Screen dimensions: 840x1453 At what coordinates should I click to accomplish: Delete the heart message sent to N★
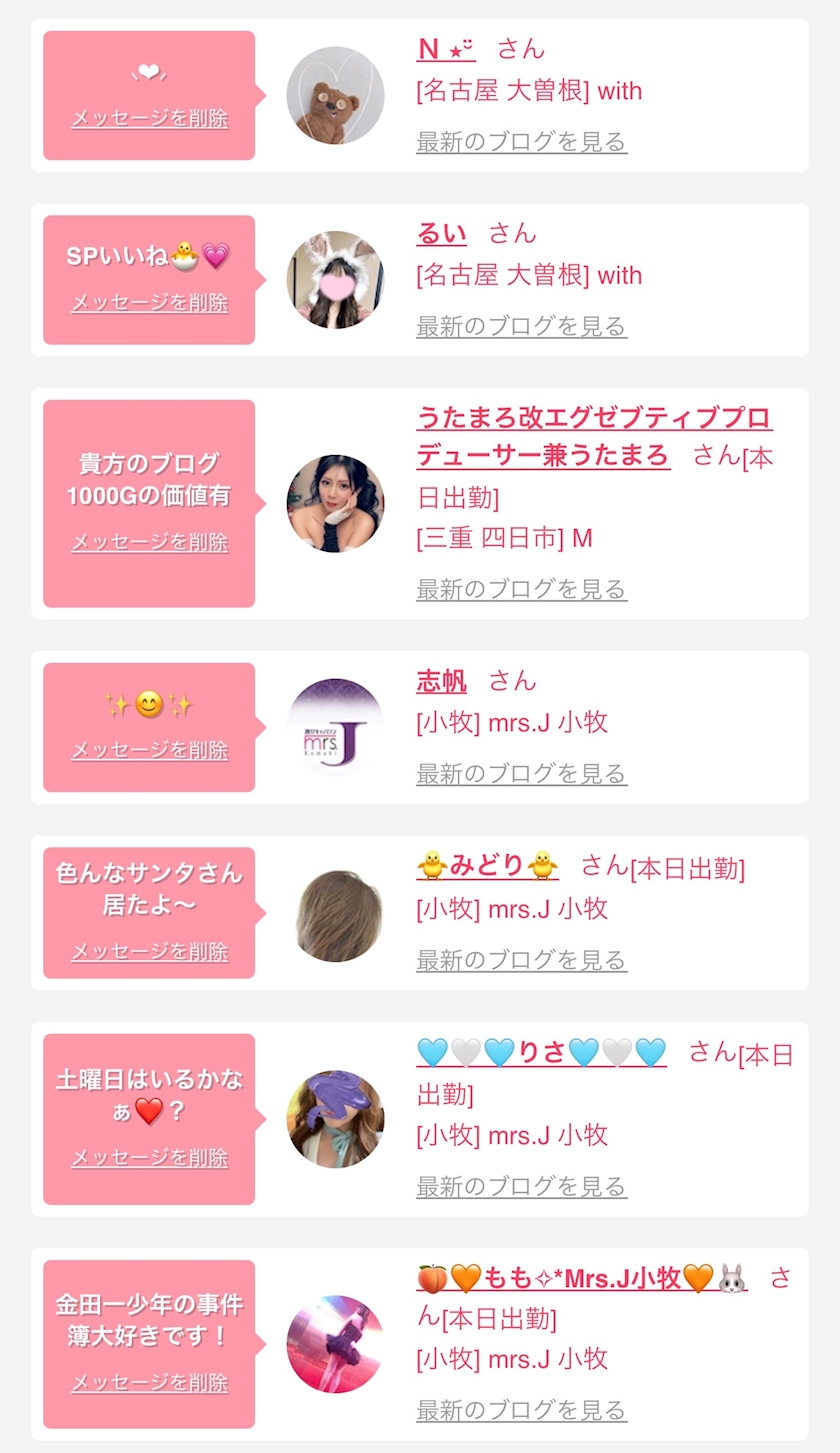(149, 118)
